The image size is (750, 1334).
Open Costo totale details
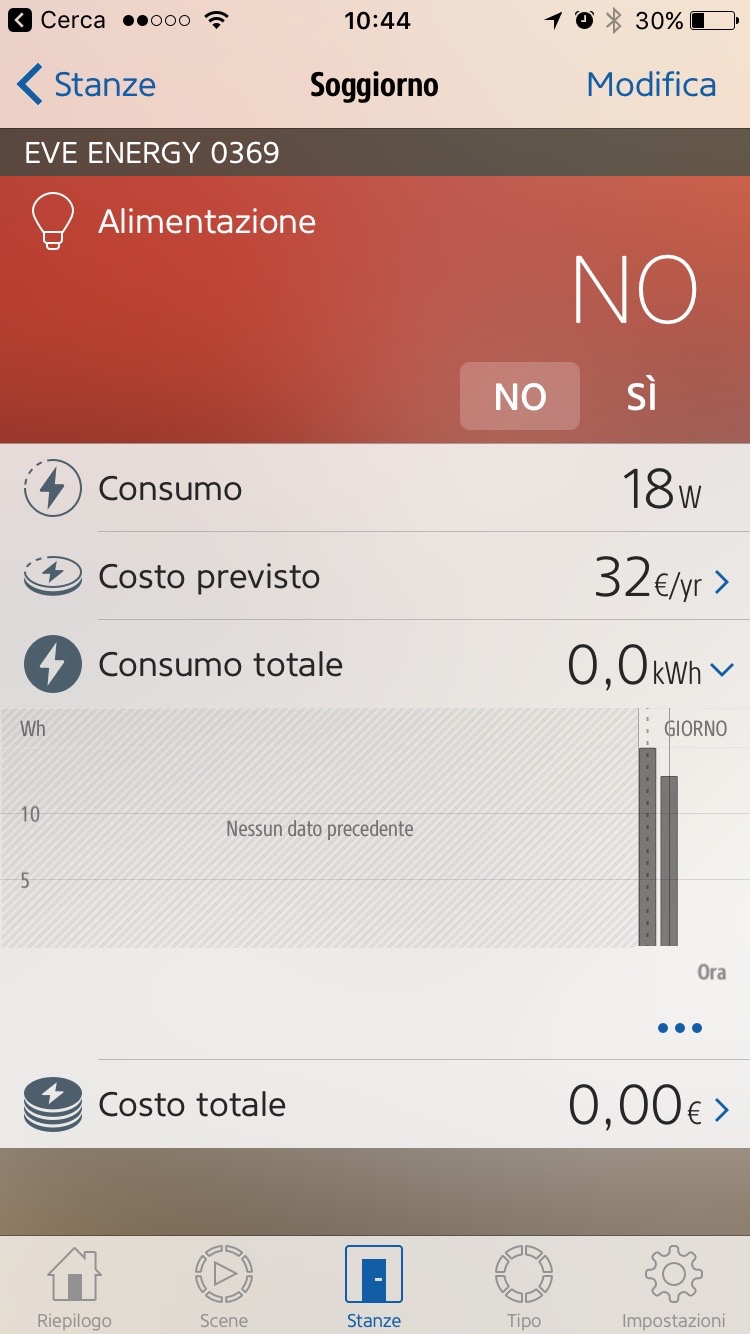pos(722,1109)
